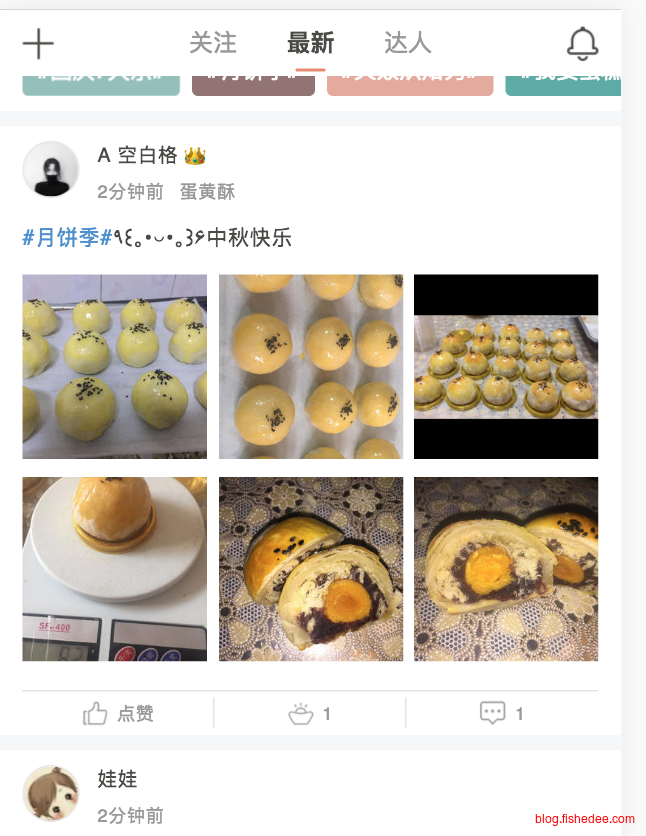The image size is (646, 836).
Task: Select the 最新 tab
Action: click(x=310, y=43)
